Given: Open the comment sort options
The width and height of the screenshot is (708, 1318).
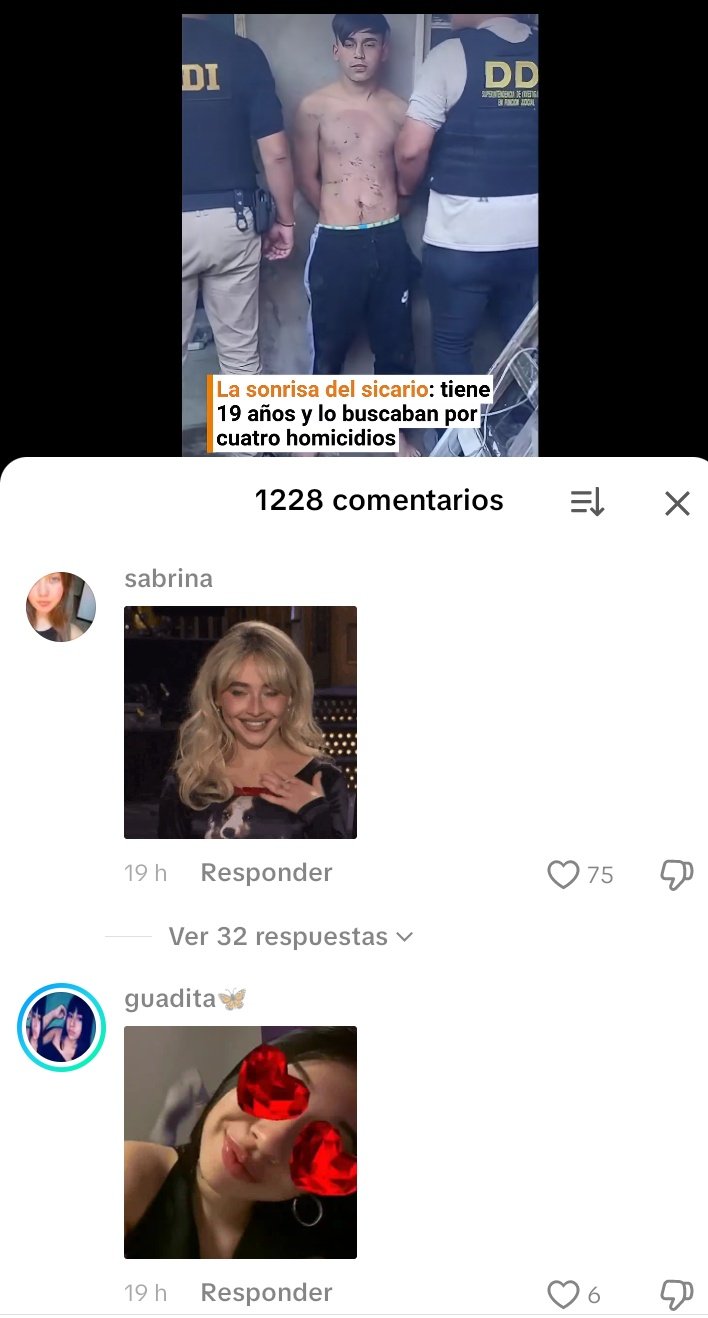Looking at the screenshot, I should pyautogui.click(x=587, y=502).
